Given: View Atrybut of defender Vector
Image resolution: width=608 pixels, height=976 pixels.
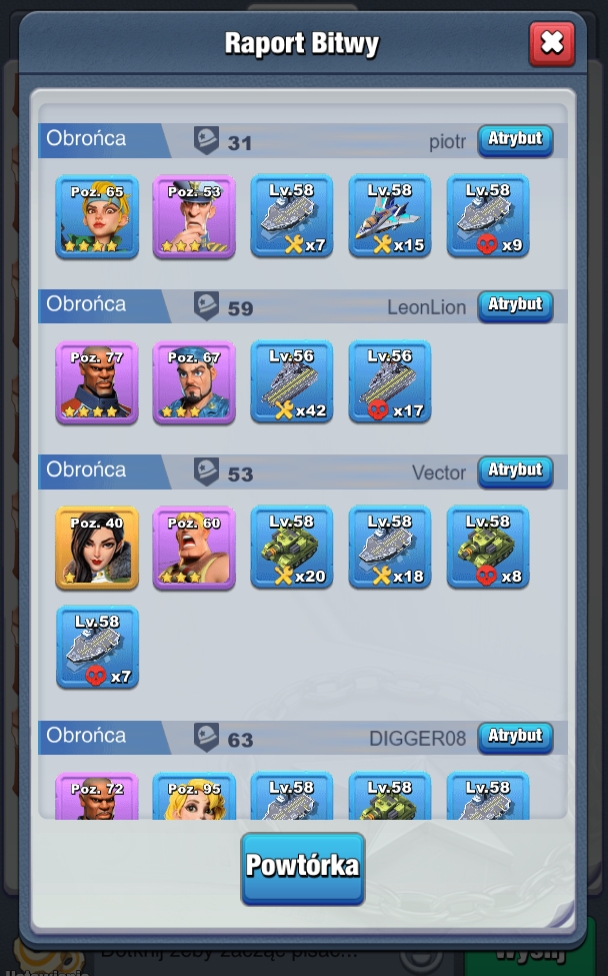Looking at the screenshot, I should pyautogui.click(x=515, y=472).
